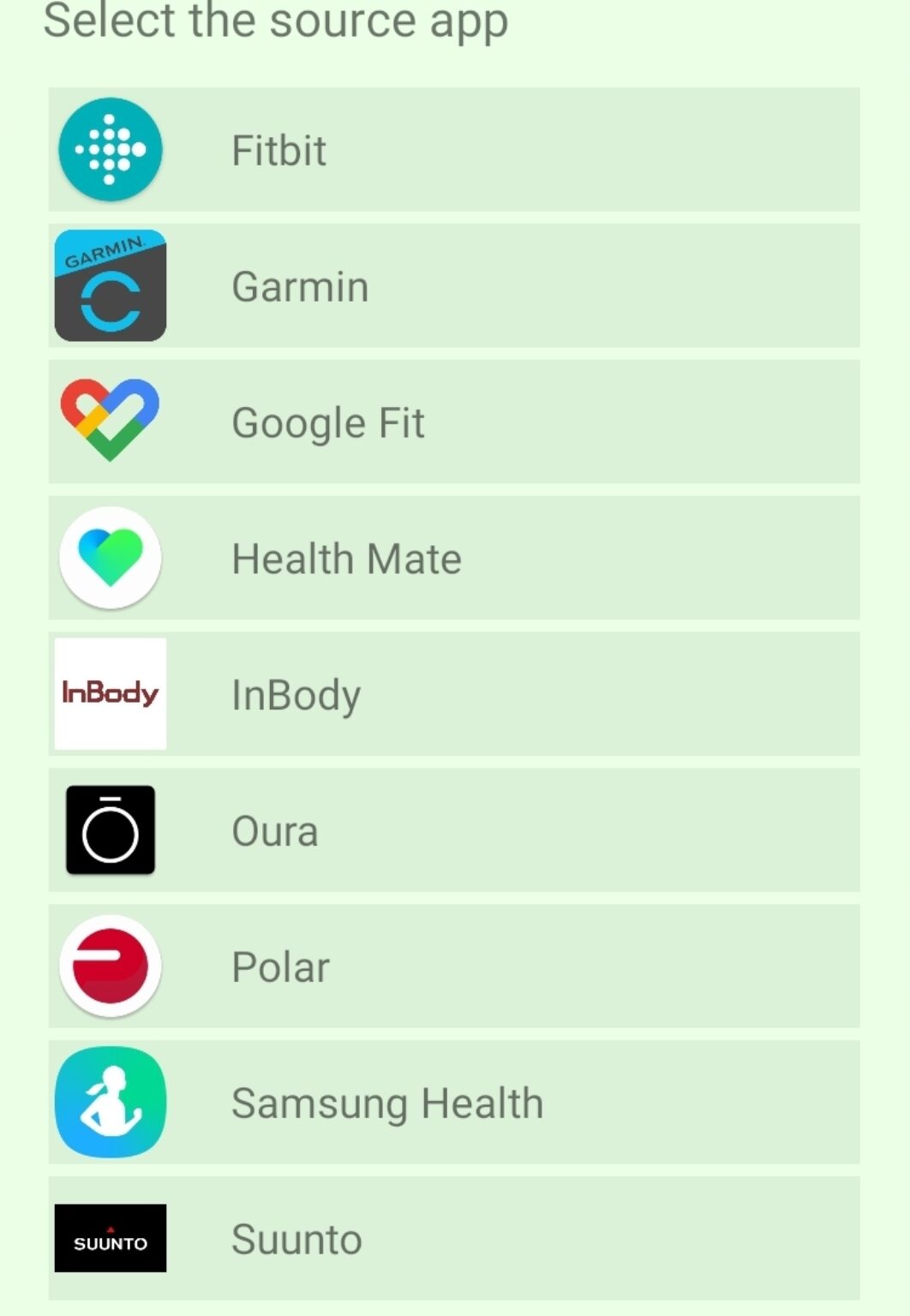
Task: Select the Health Mate row
Action: [x=453, y=559]
